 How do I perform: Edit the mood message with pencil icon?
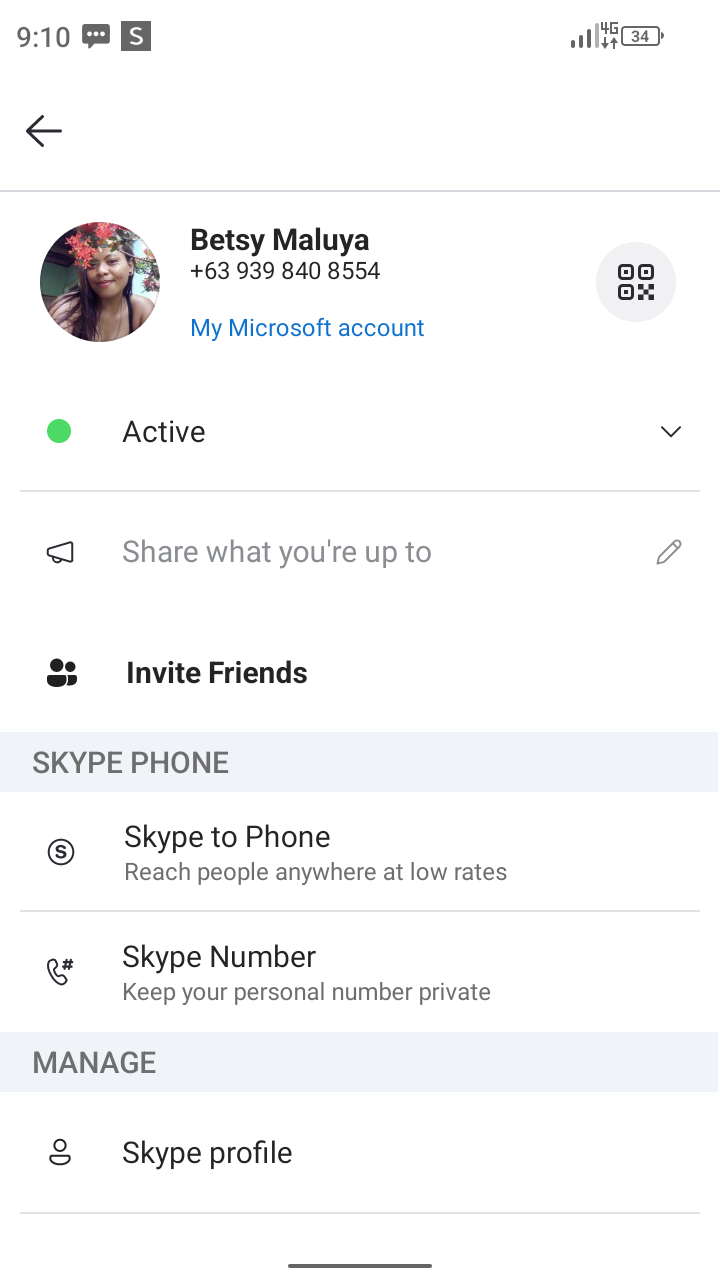(x=669, y=552)
